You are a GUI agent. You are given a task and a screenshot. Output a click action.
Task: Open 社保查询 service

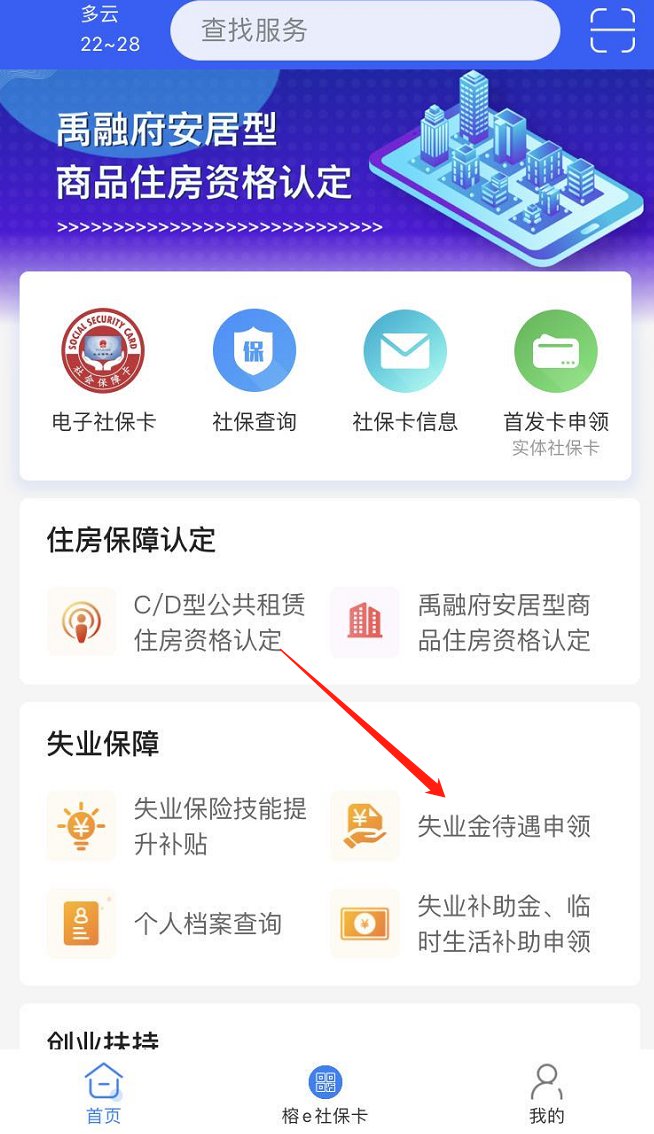[x=254, y=370]
